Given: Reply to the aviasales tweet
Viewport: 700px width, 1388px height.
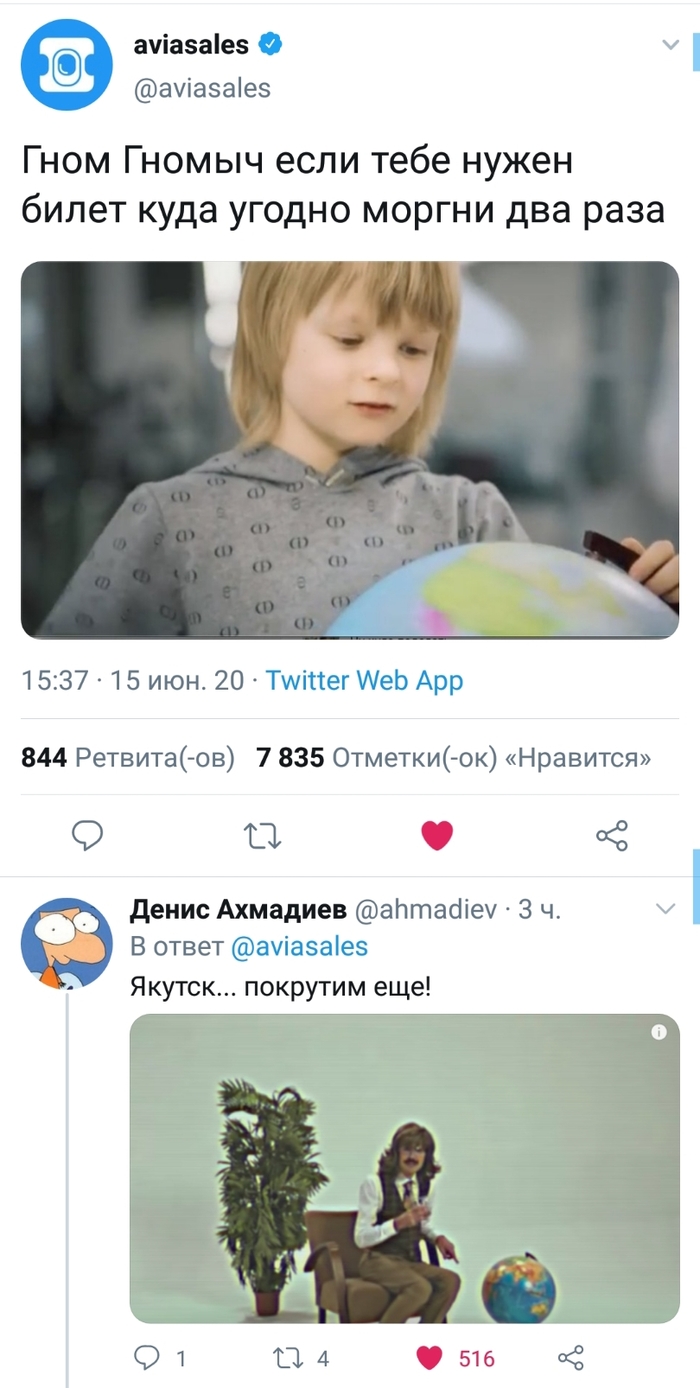Looking at the screenshot, I should point(88,834).
